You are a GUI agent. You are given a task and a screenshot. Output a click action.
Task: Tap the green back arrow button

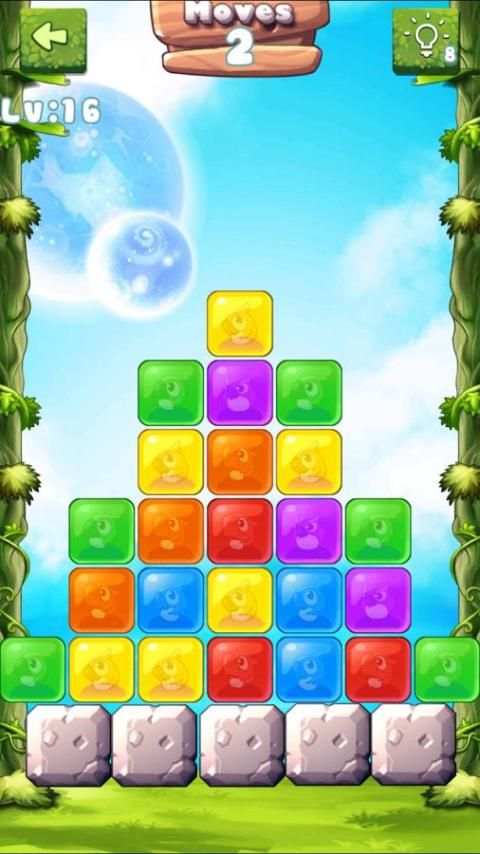pyautogui.click(x=53, y=40)
